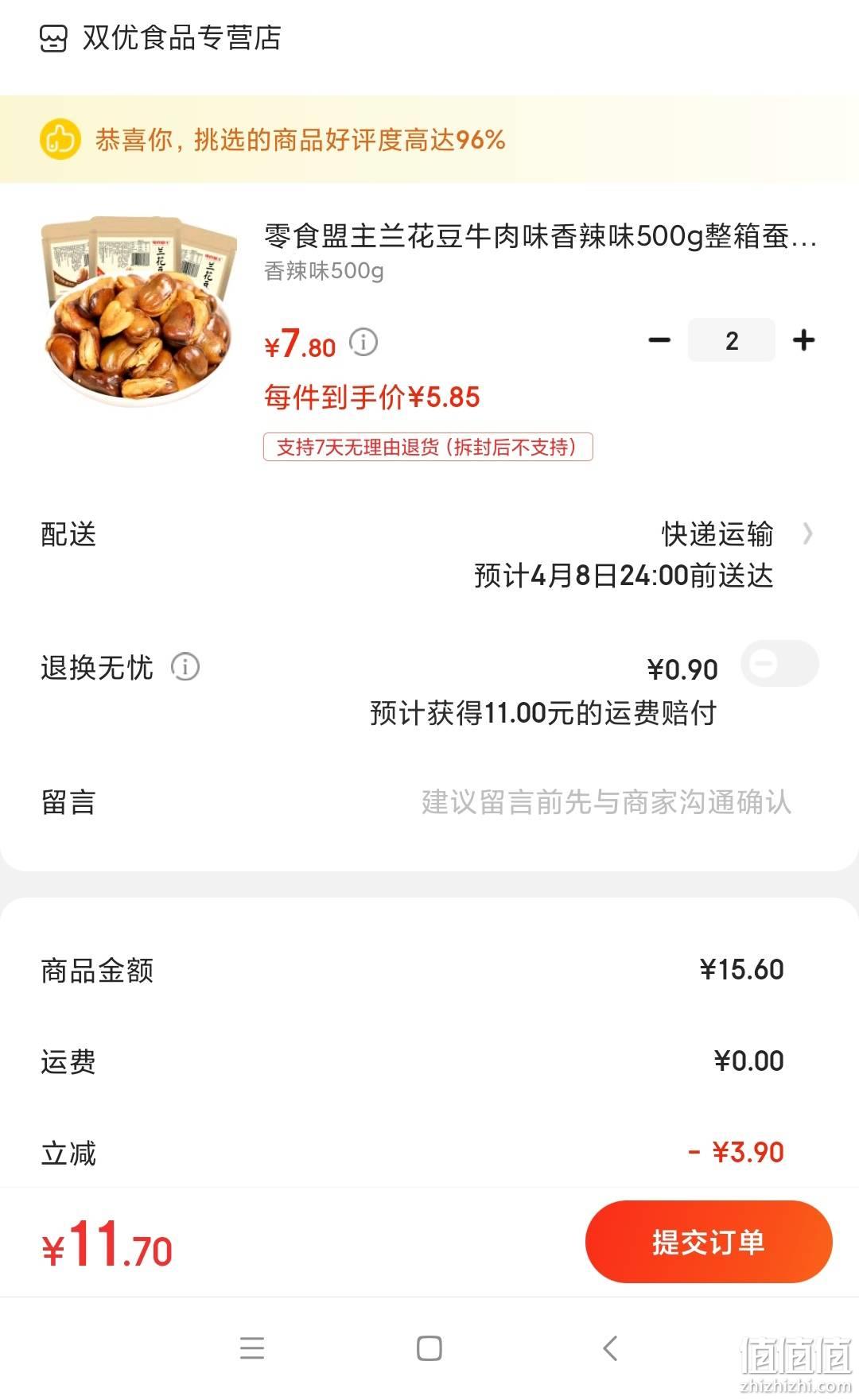This screenshot has width=859, height=1400.
Task: Submit the order with 提交订单
Action: click(x=709, y=1242)
